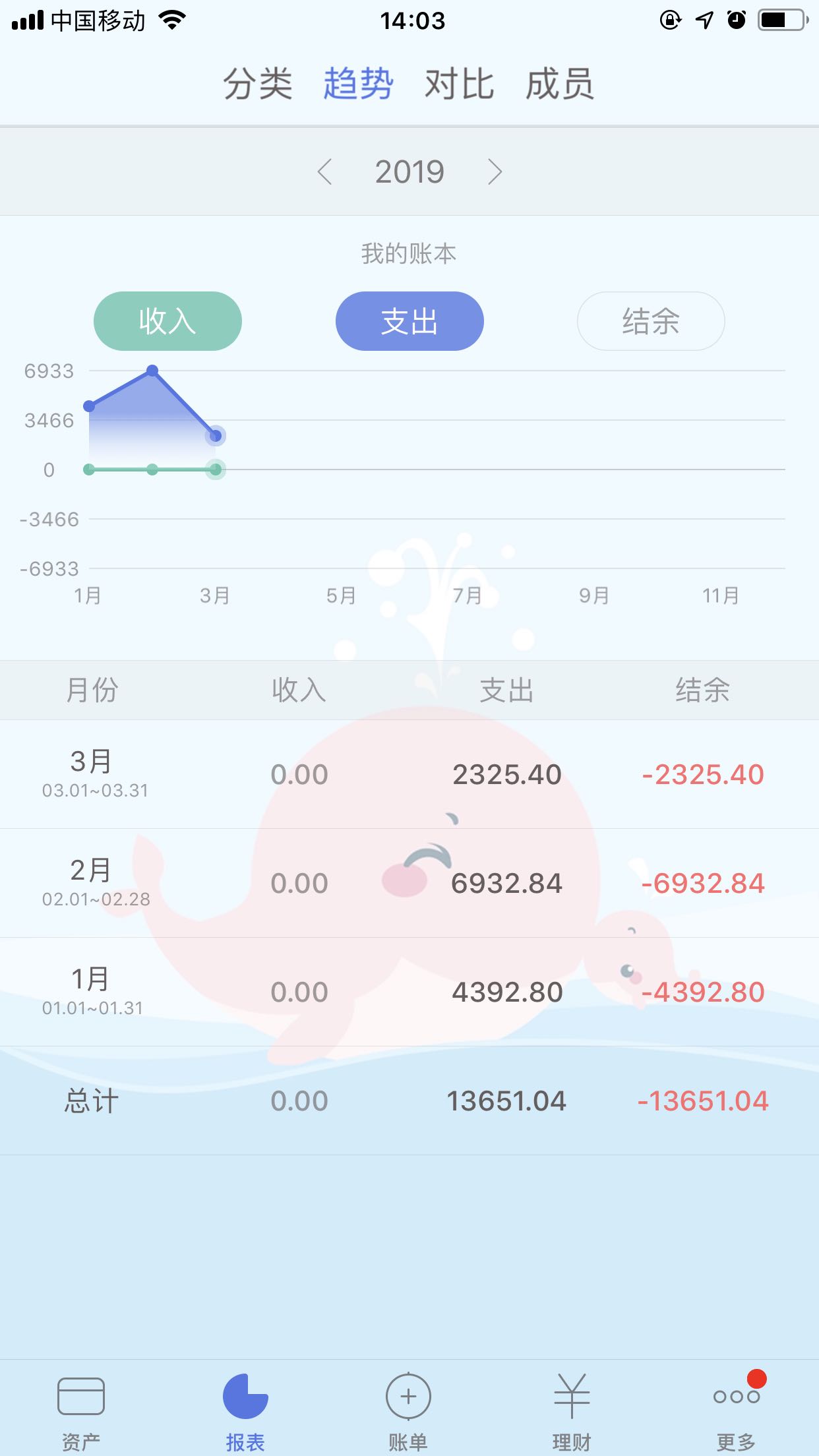
Task: Open the 1月 monthly details row
Action: click(409, 992)
